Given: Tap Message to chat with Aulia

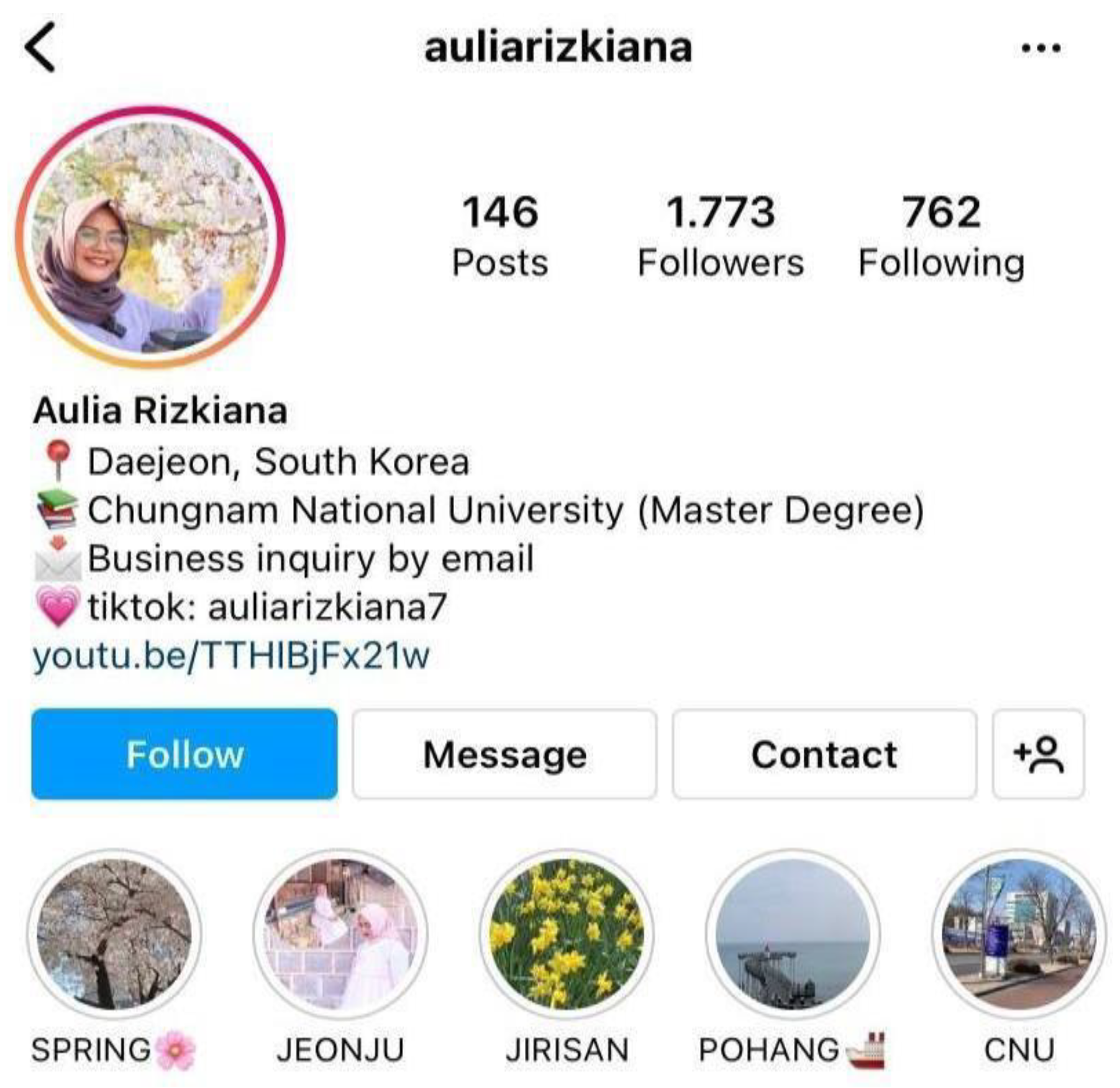Looking at the screenshot, I should tap(504, 755).
